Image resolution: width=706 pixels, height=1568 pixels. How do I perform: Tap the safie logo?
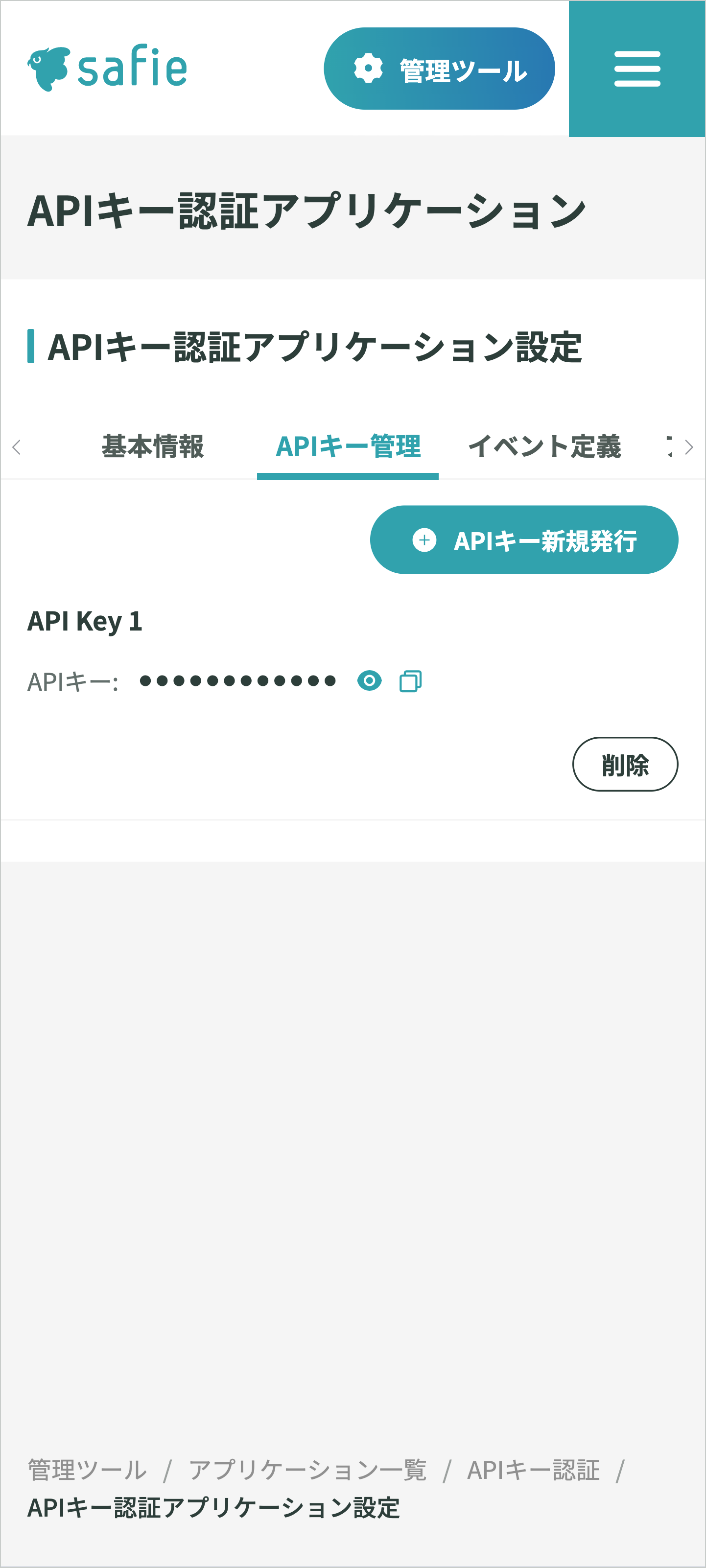click(x=107, y=68)
